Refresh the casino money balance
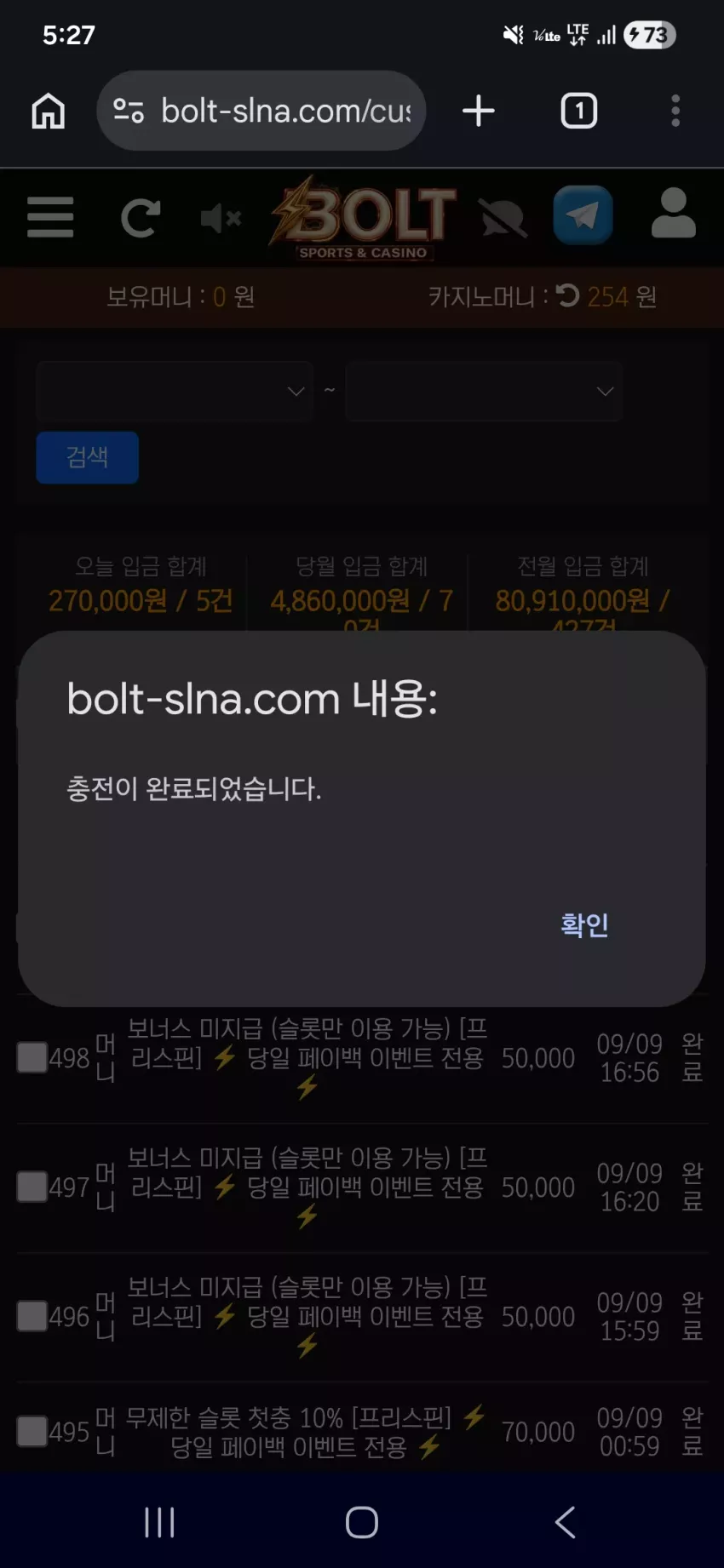 (567, 295)
